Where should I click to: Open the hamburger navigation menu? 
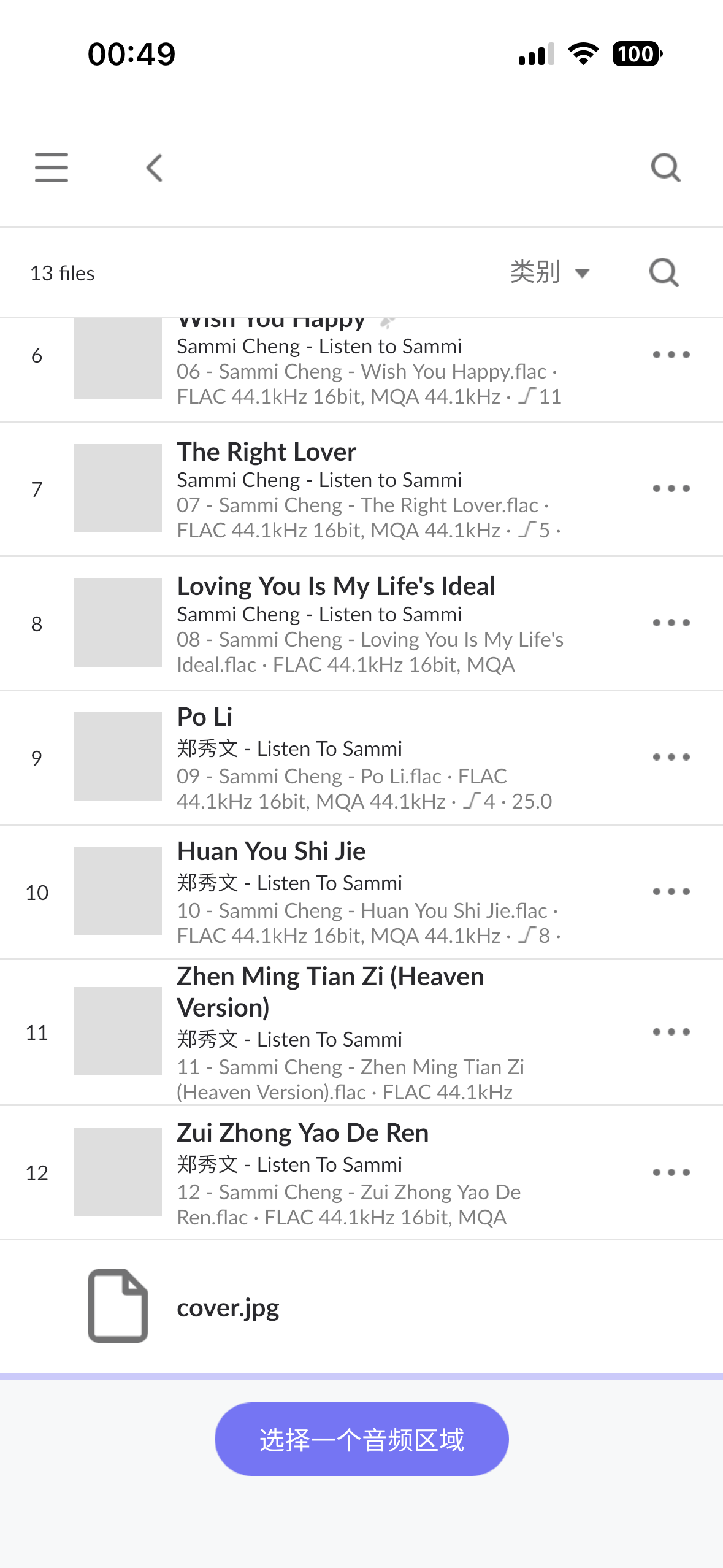pos(52,167)
